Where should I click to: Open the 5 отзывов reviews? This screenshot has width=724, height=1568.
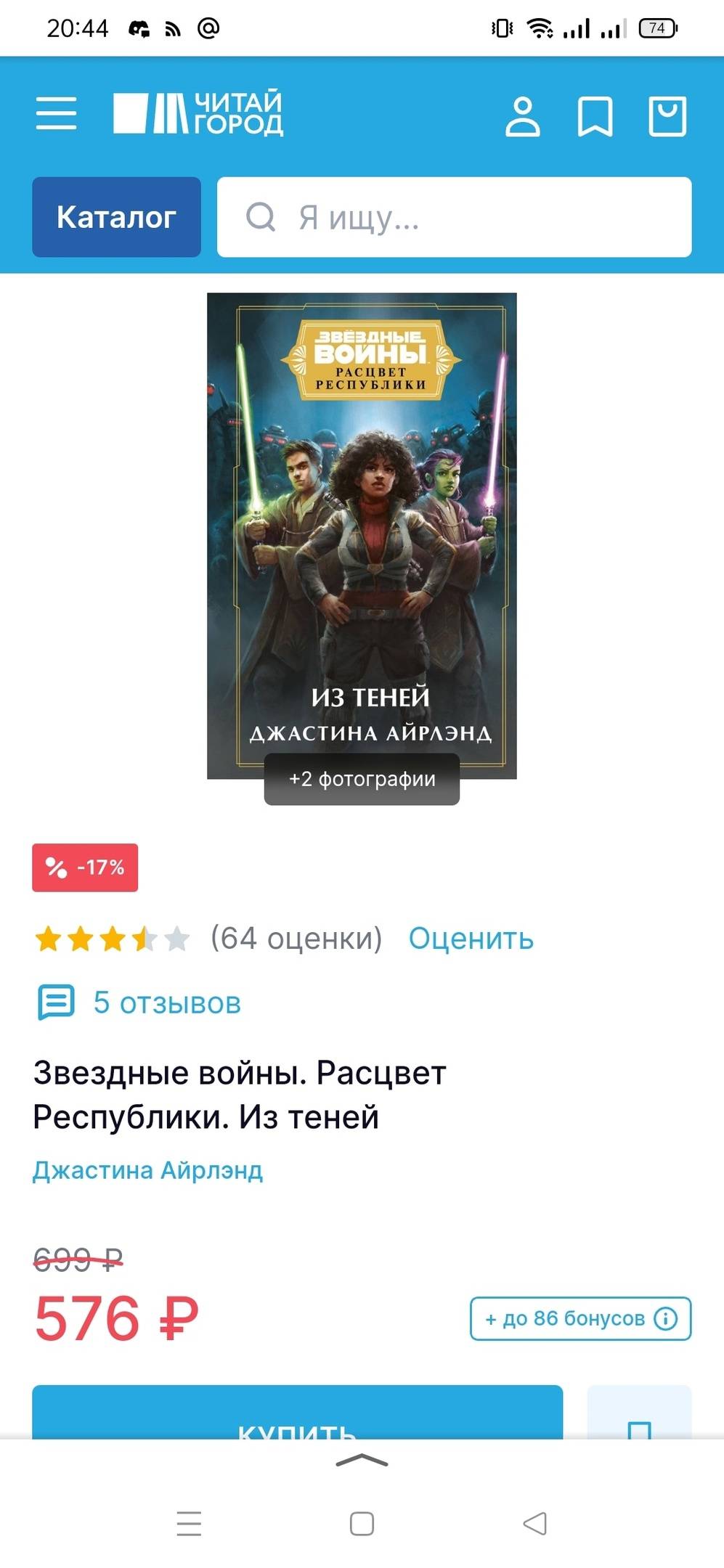click(x=167, y=1003)
